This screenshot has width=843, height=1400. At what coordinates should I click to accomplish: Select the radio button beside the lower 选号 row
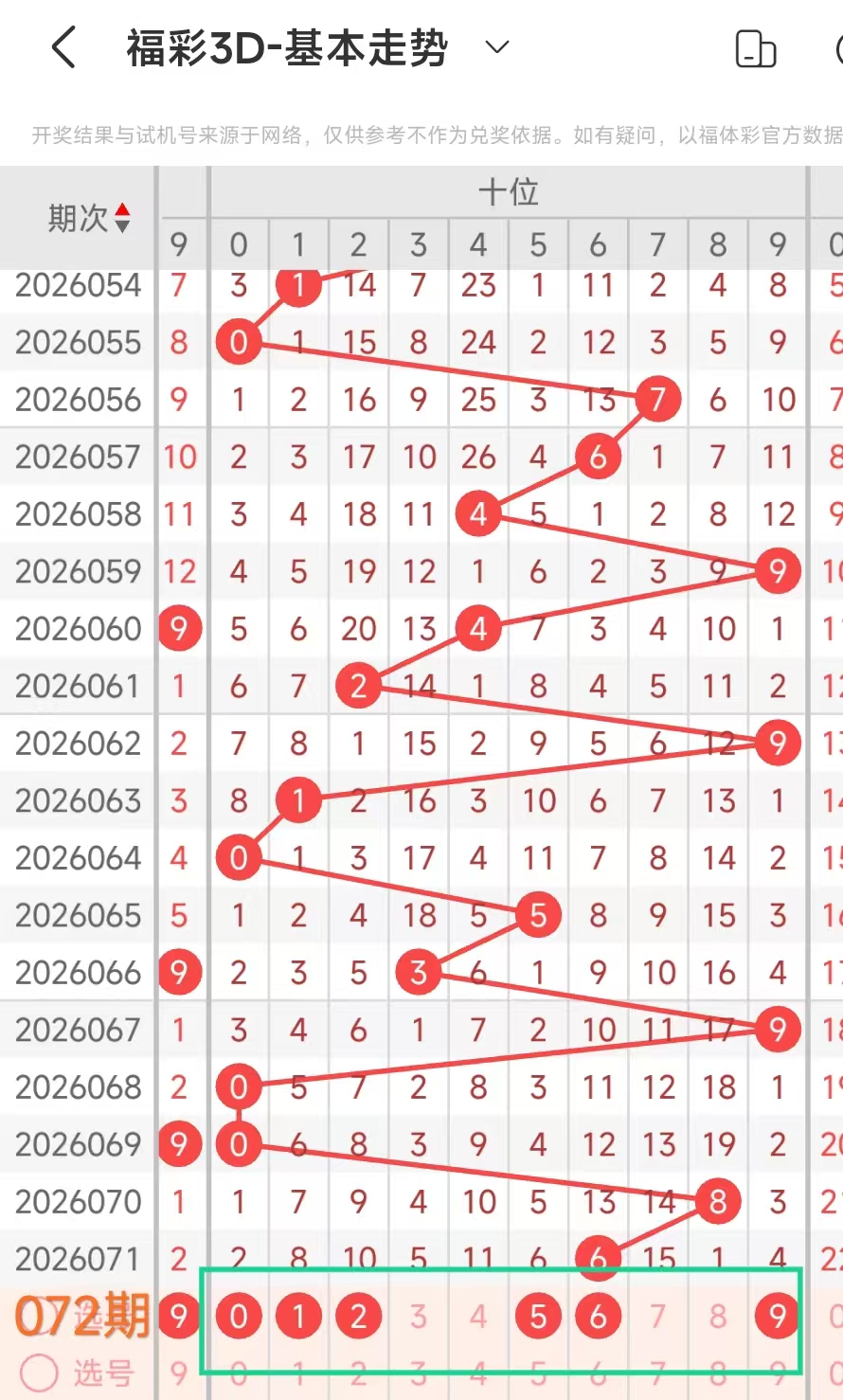pos(38,1372)
